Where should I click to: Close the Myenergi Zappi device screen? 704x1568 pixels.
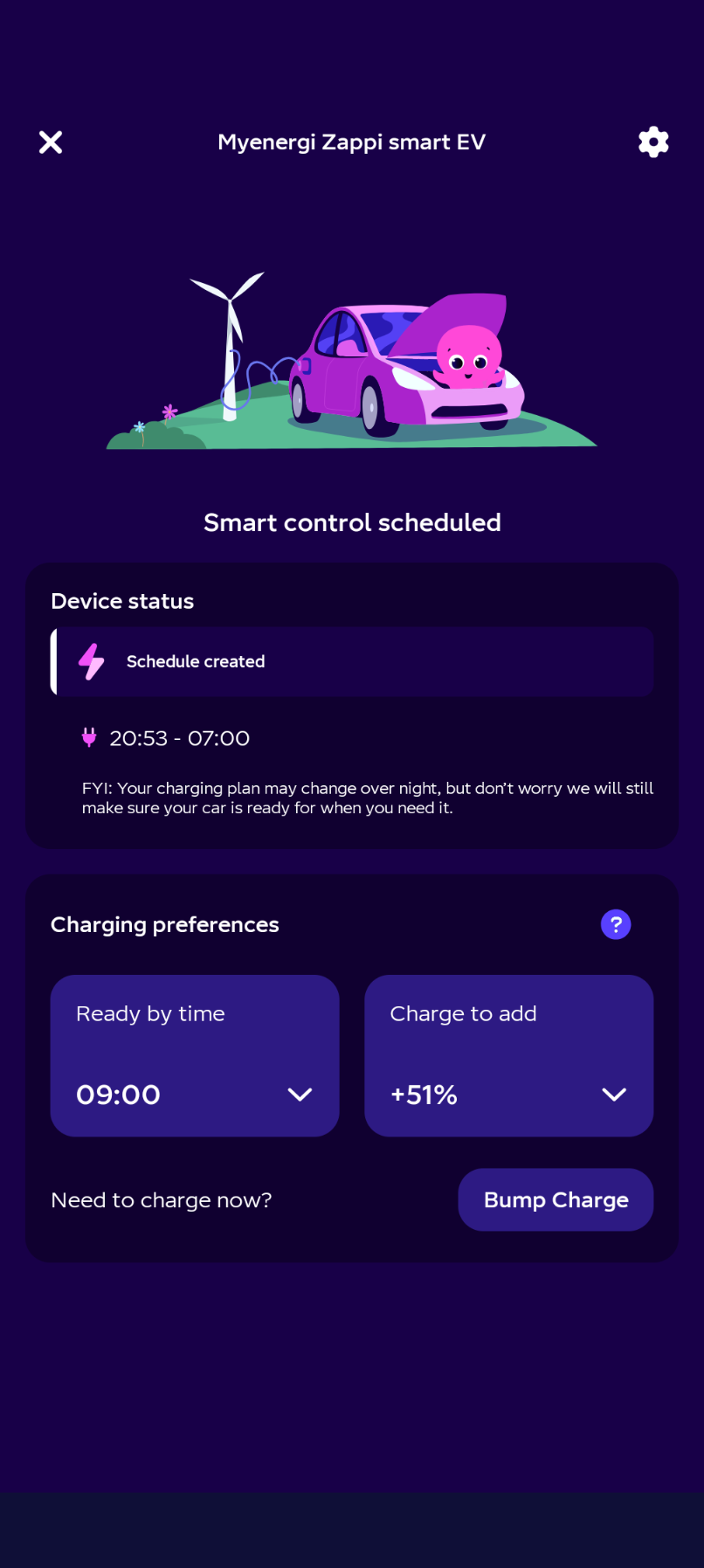(x=51, y=142)
